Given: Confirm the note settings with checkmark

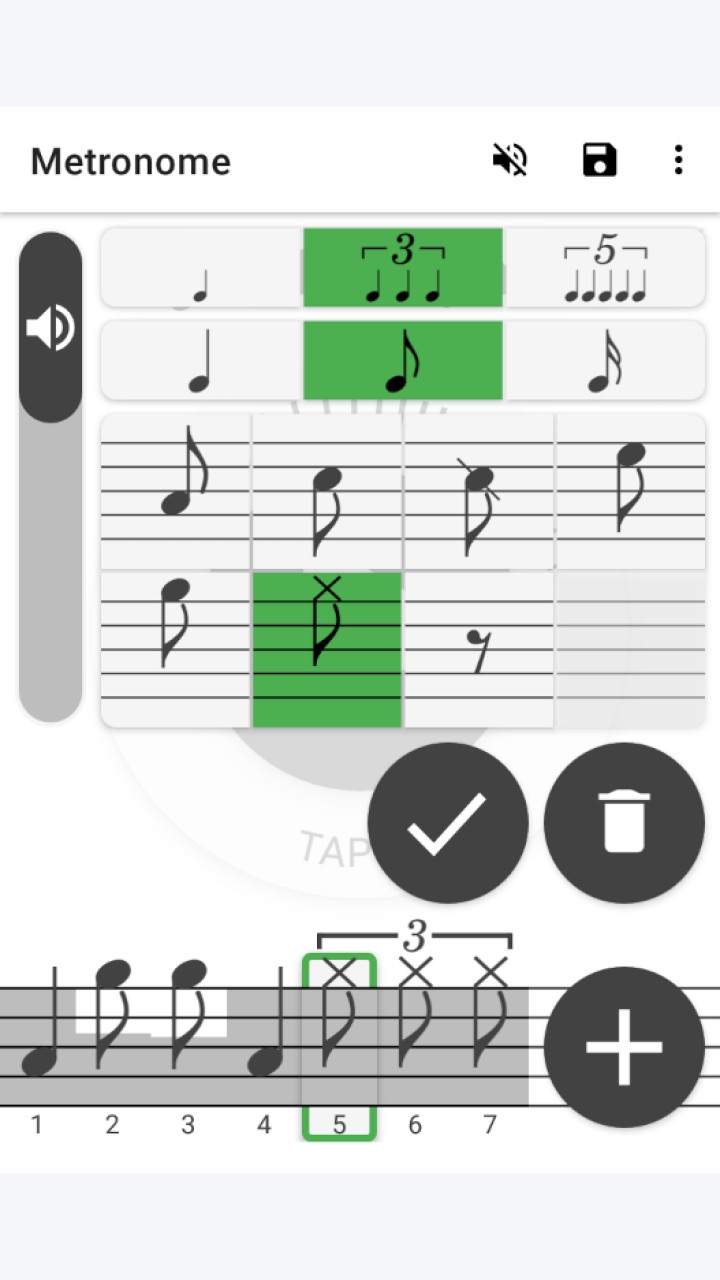Looking at the screenshot, I should click(447, 822).
